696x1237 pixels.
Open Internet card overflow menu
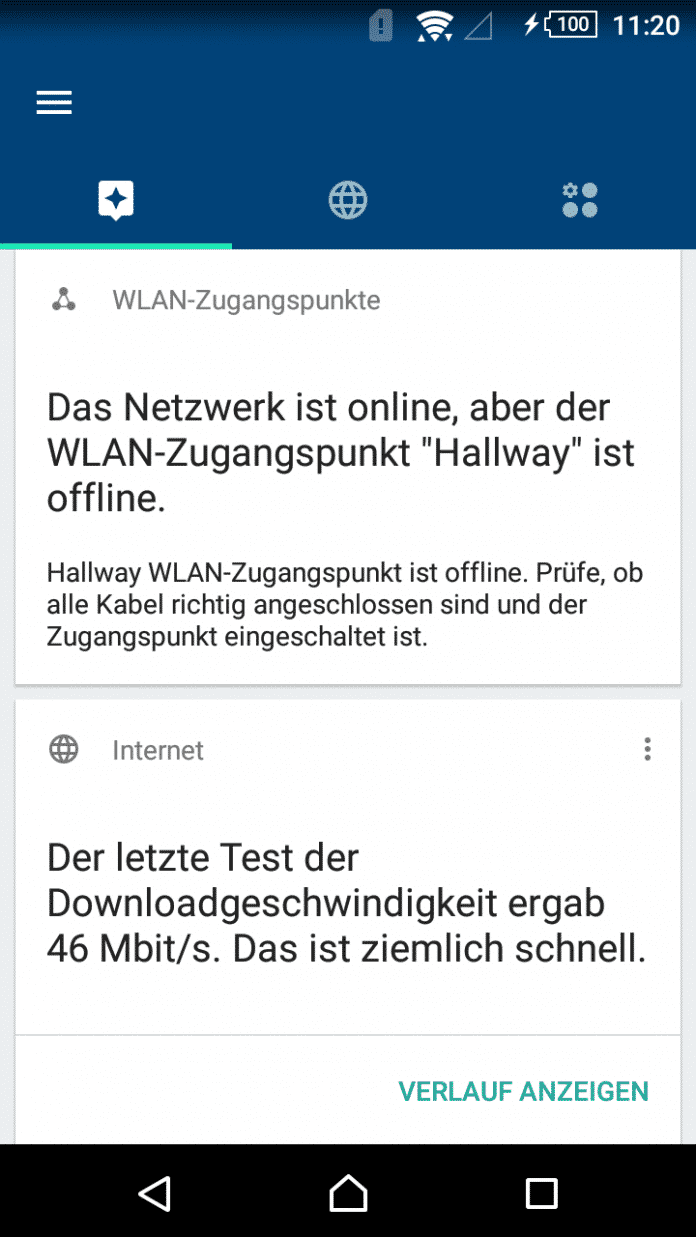point(648,749)
